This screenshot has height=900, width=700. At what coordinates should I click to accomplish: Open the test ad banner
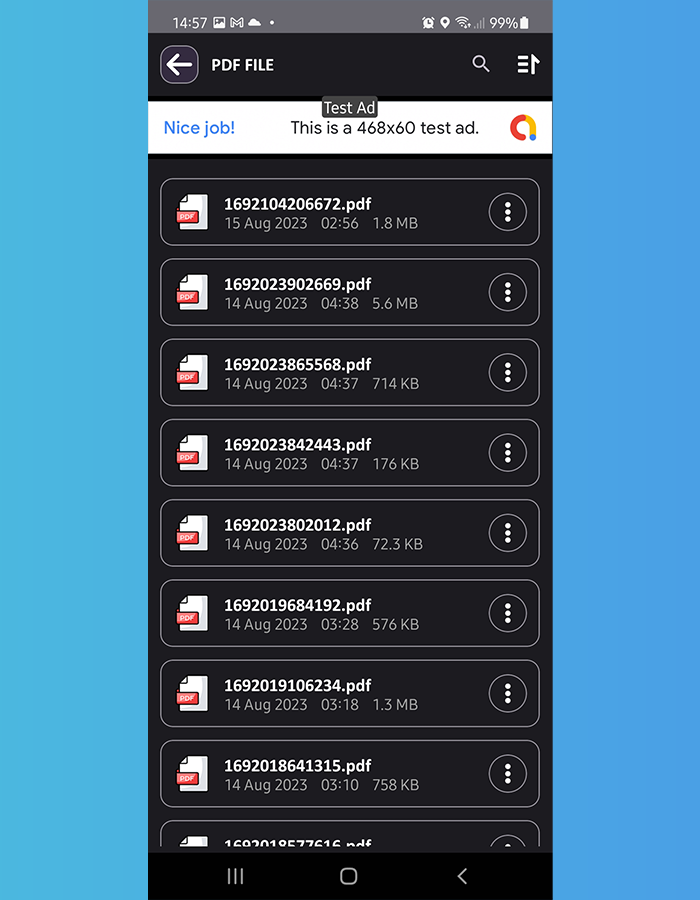point(350,128)
